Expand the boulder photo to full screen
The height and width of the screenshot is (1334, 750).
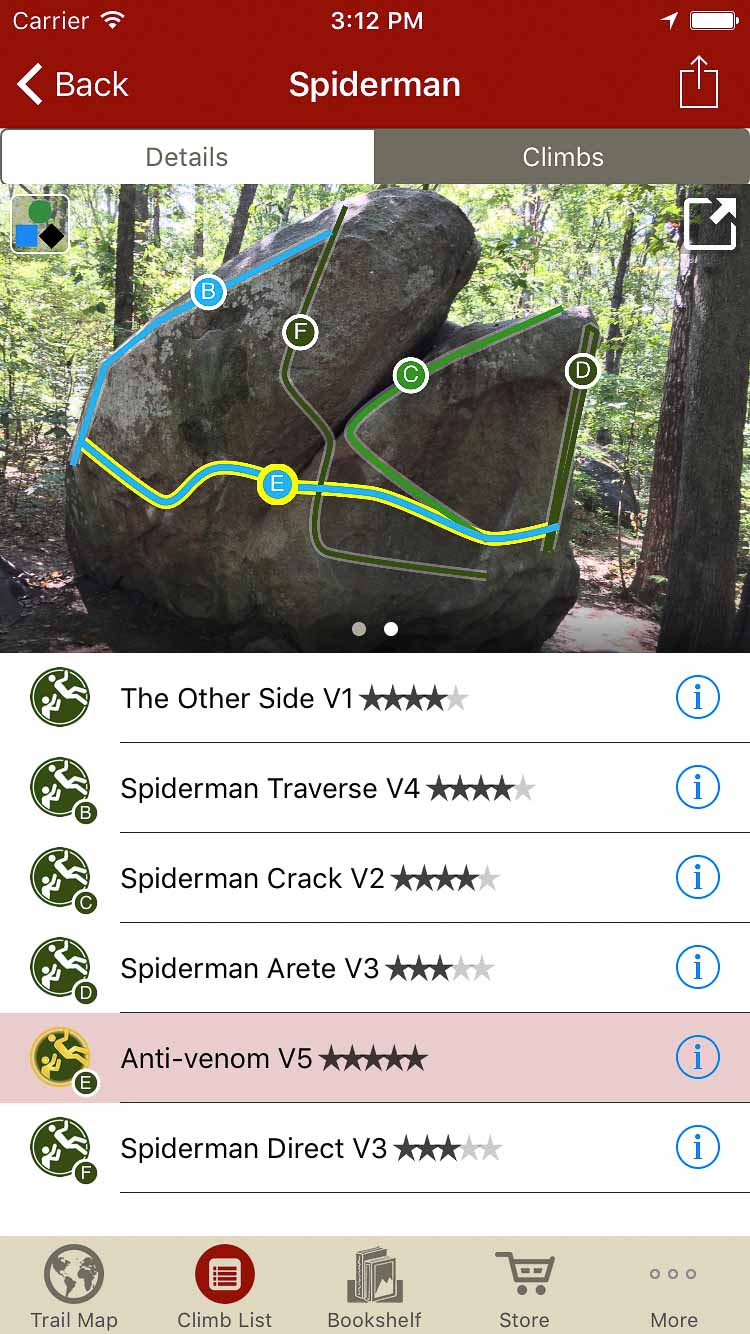[709, 223]
